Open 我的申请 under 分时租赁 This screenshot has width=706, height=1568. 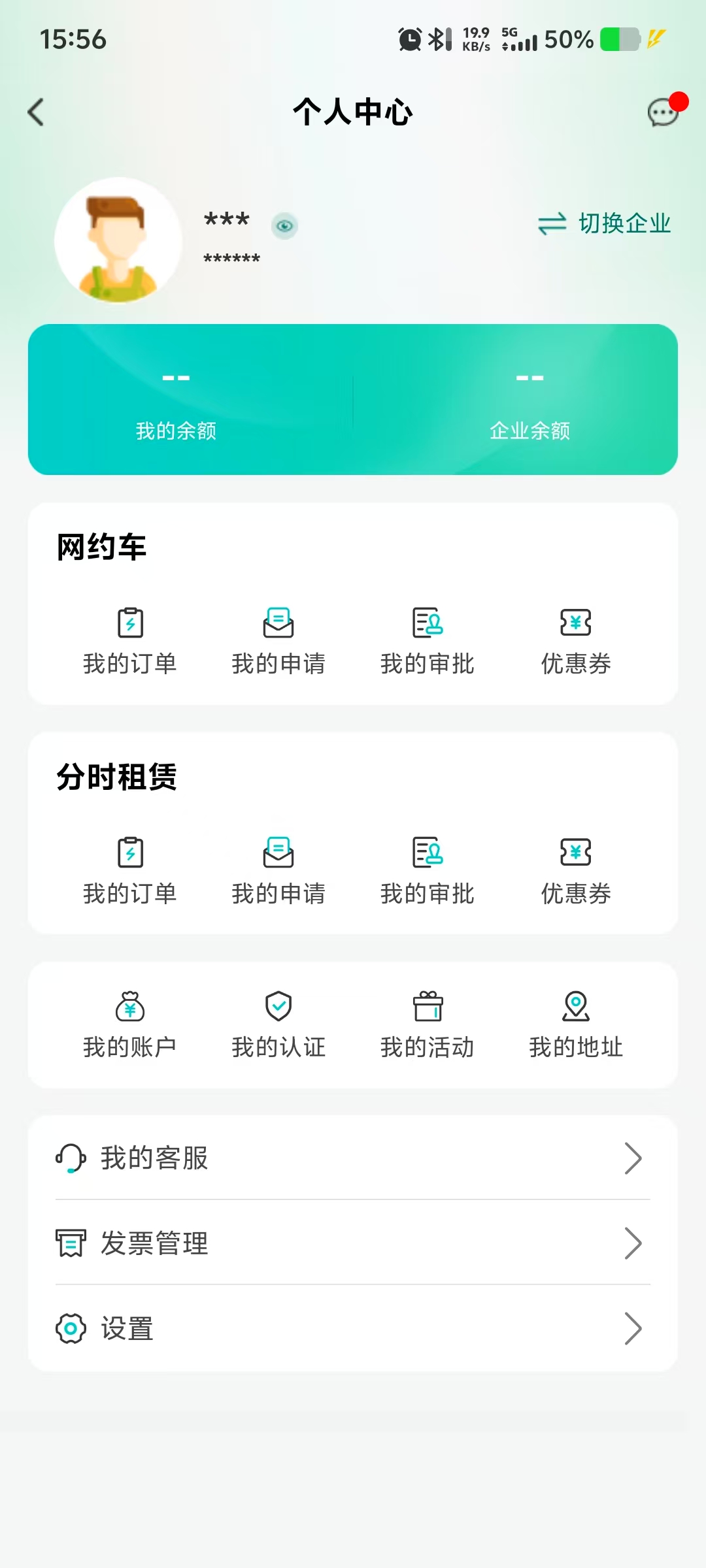tap(278, 870)
